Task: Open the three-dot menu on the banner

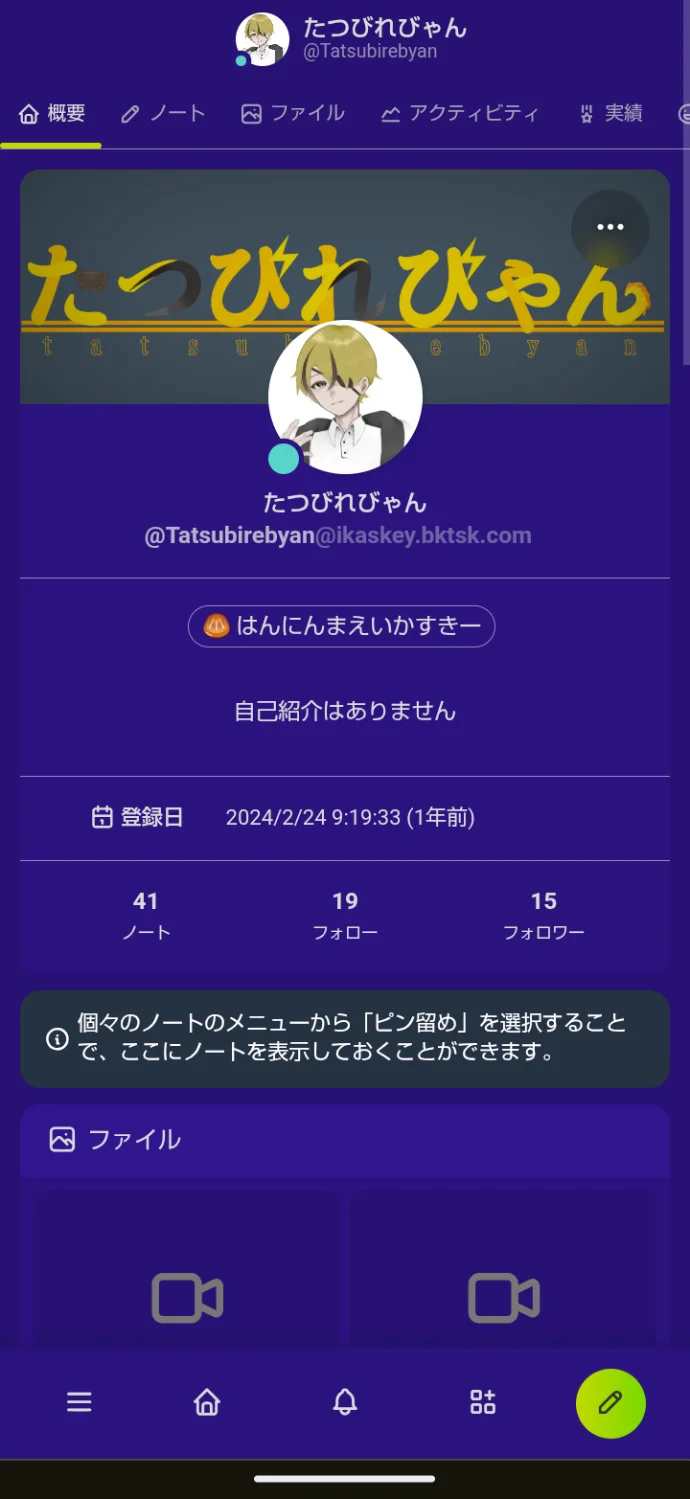Action: 610,228
